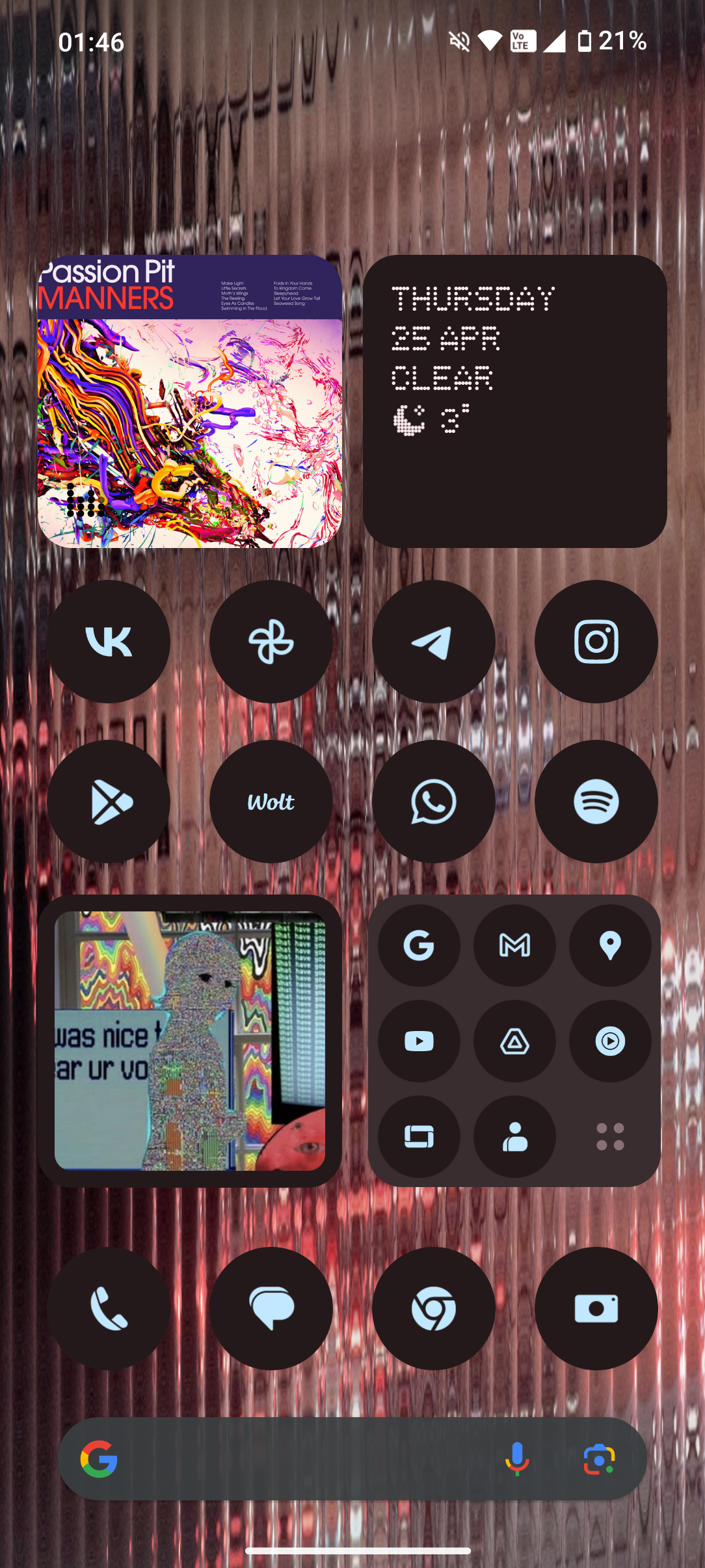
Task: Open the weather and date widget
Action: click(515, 401)
